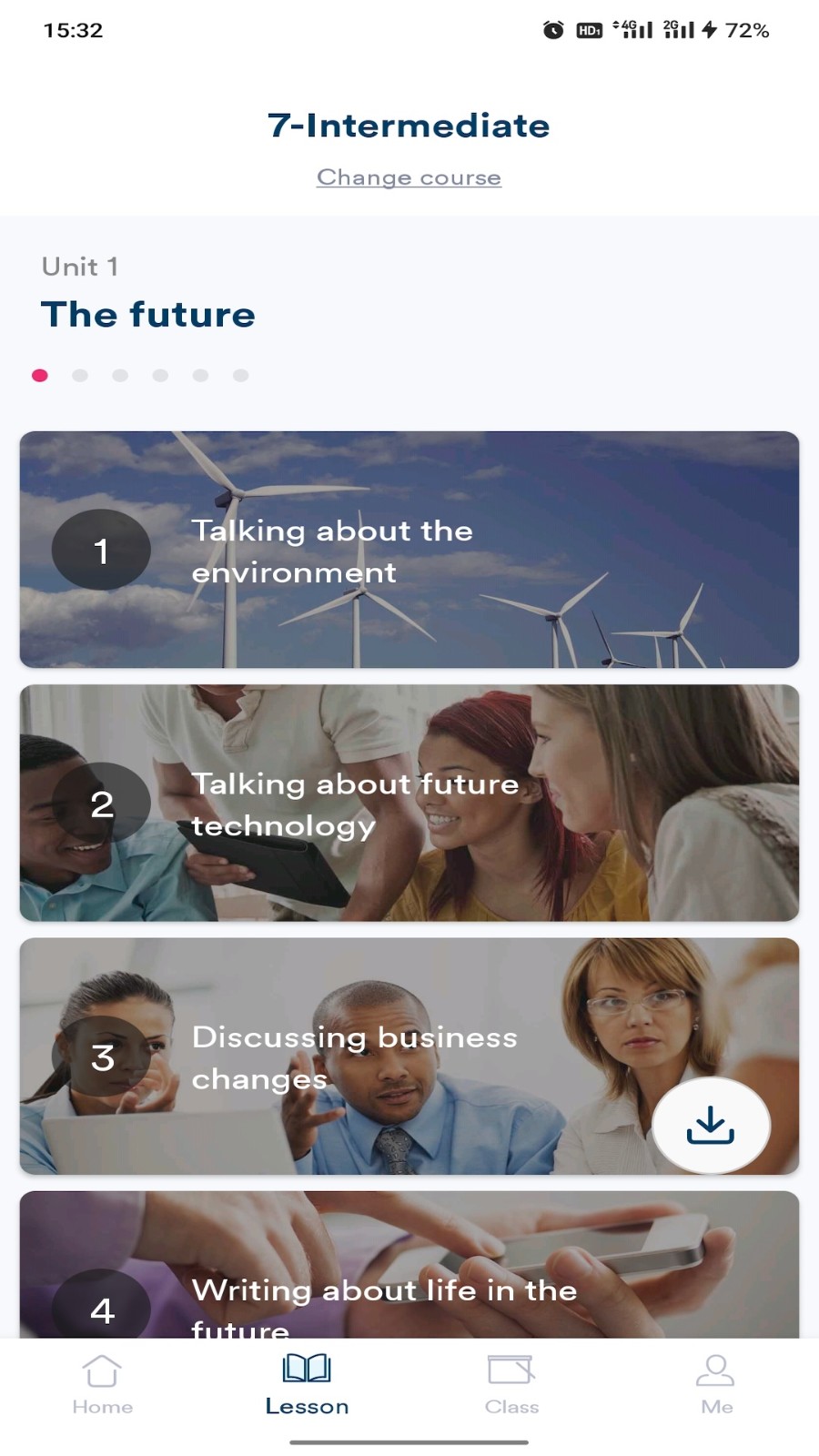Tap the Change course link

[409, 177]
